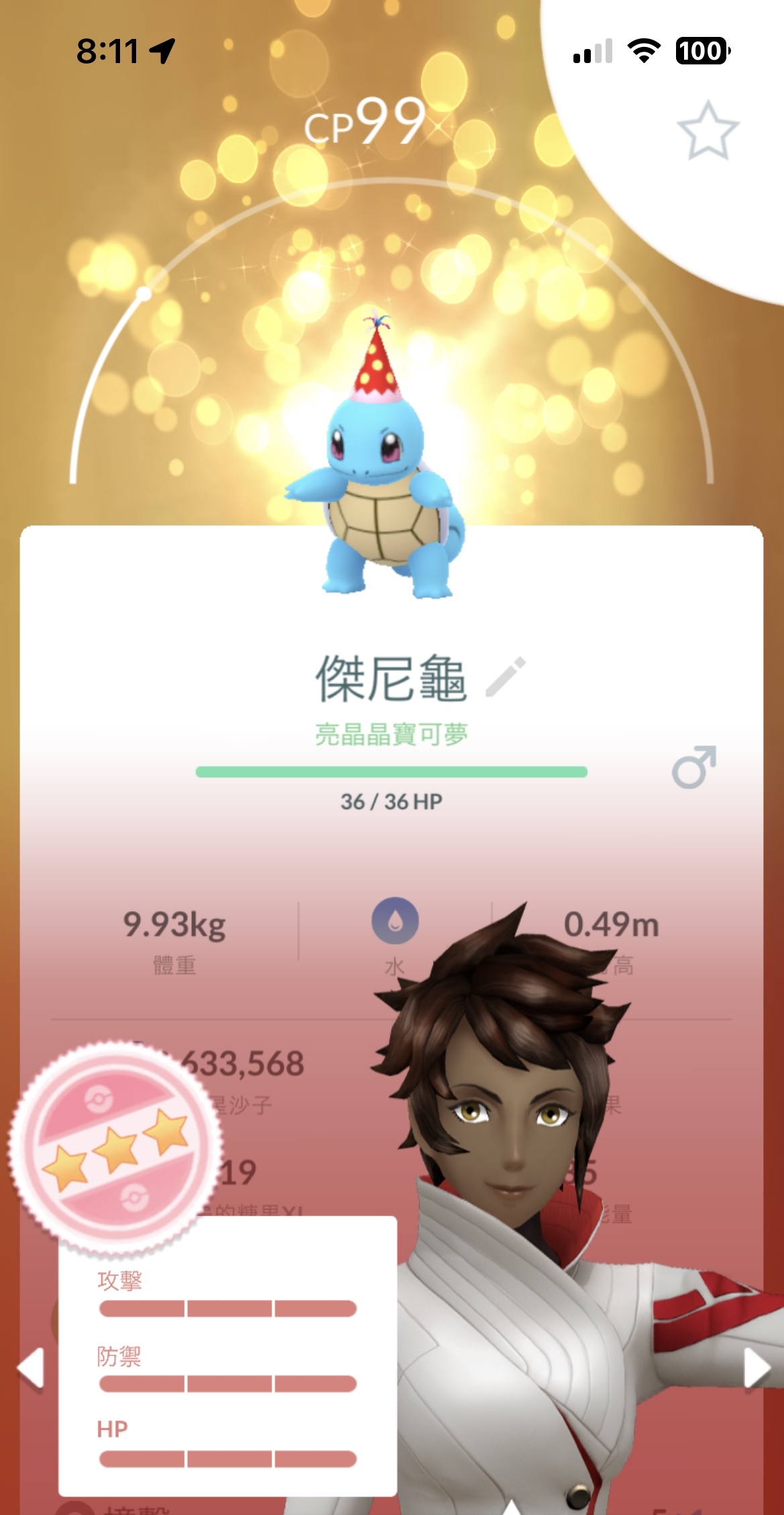Screen dimensions: 784x1515
Task: Edit the nickname with the pencil icon
Action: [x=506, y=677]
